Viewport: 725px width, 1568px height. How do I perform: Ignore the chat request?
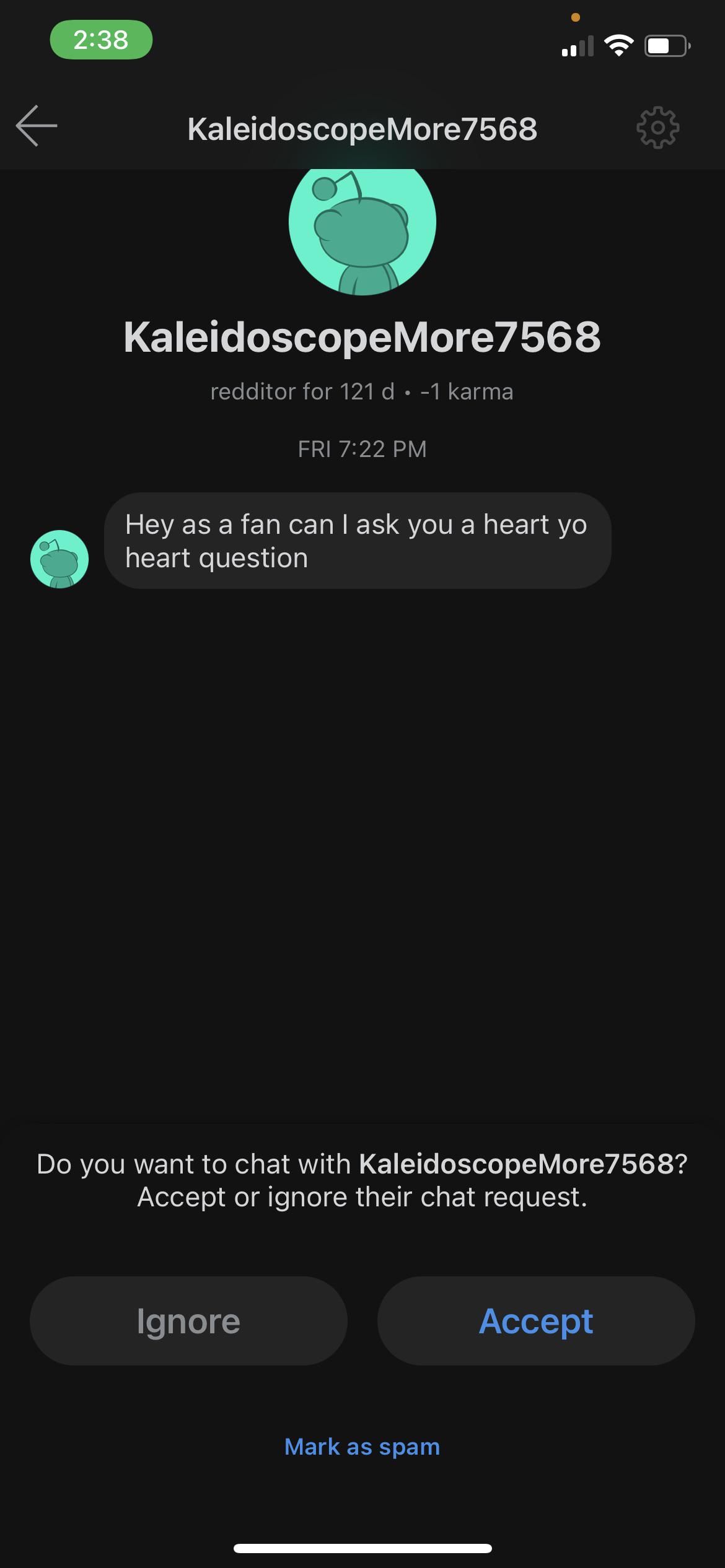[x=188, y=1321]
